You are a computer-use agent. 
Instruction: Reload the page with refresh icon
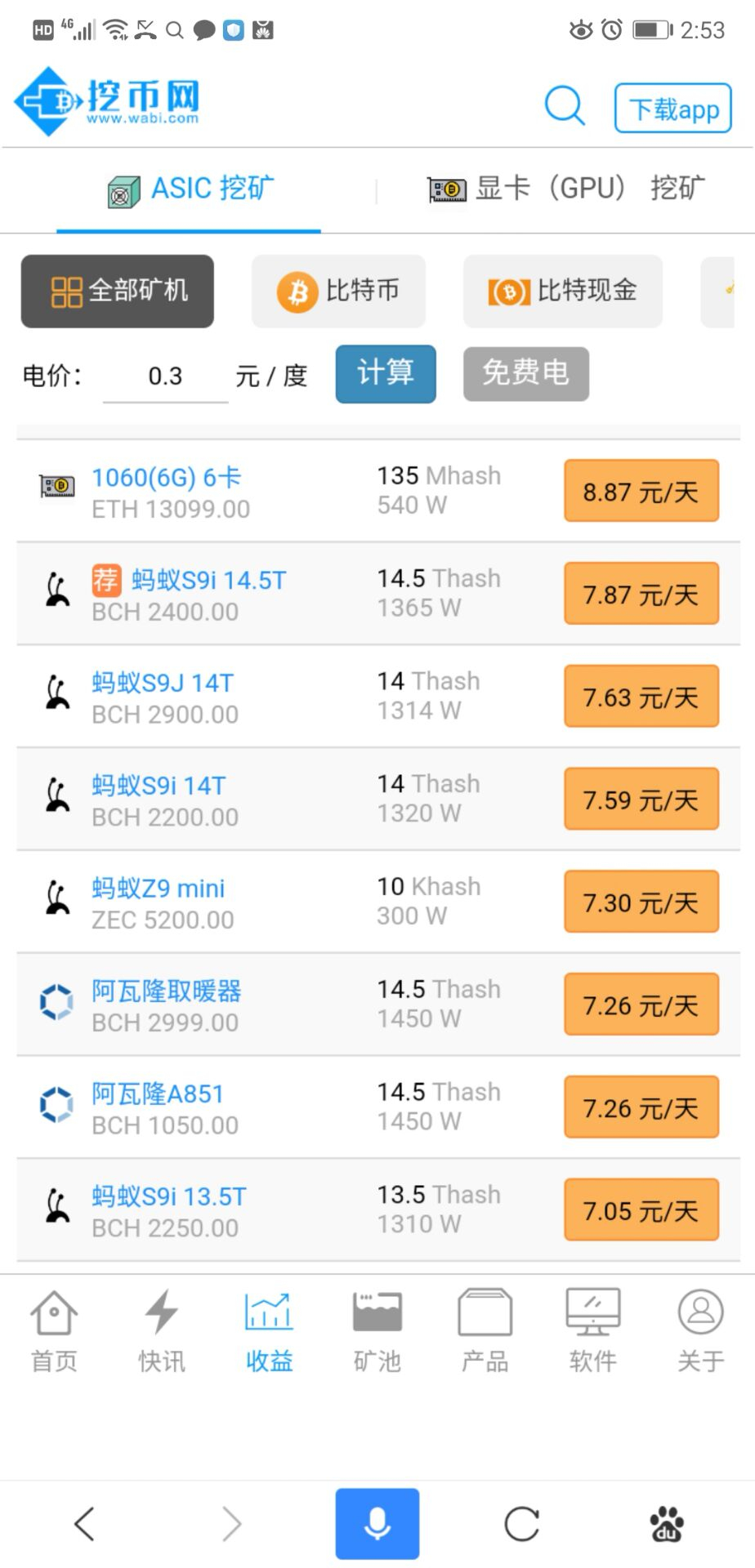pos(522,1524)
